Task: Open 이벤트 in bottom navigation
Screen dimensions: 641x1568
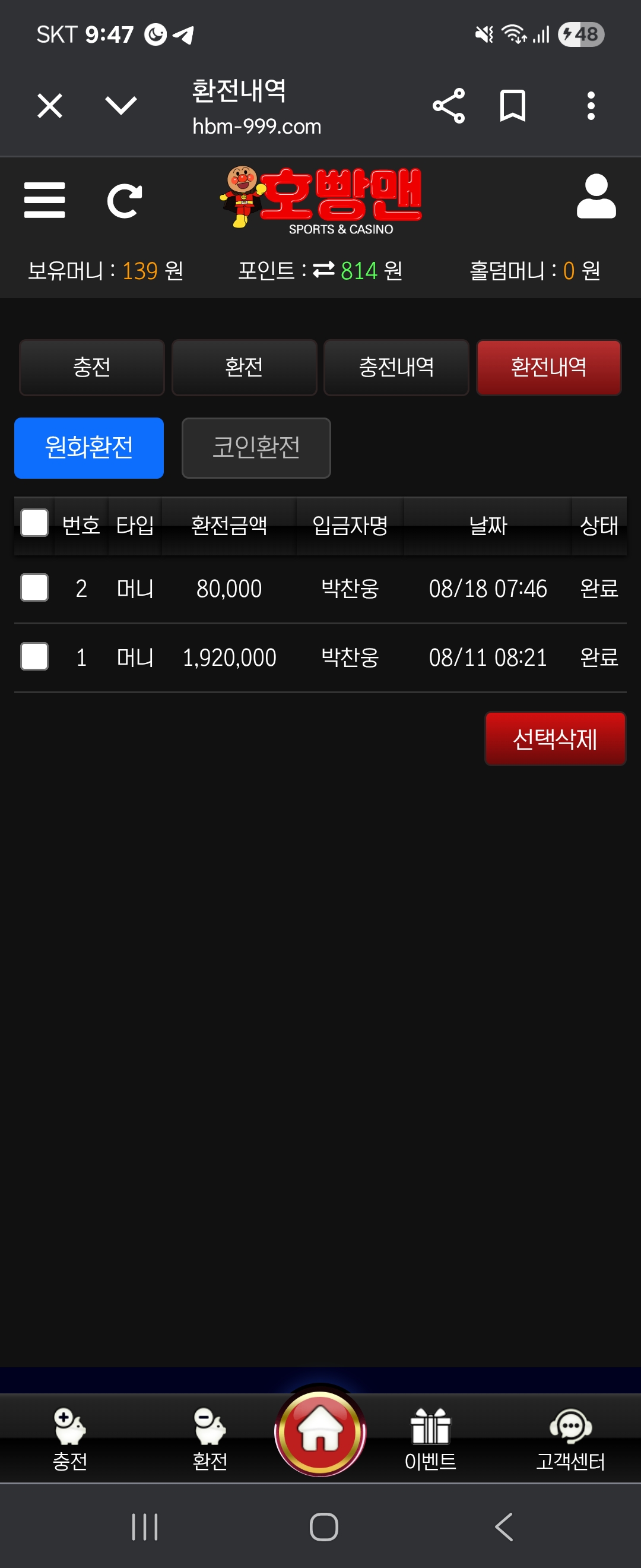Action: [x=430, y=1439]
